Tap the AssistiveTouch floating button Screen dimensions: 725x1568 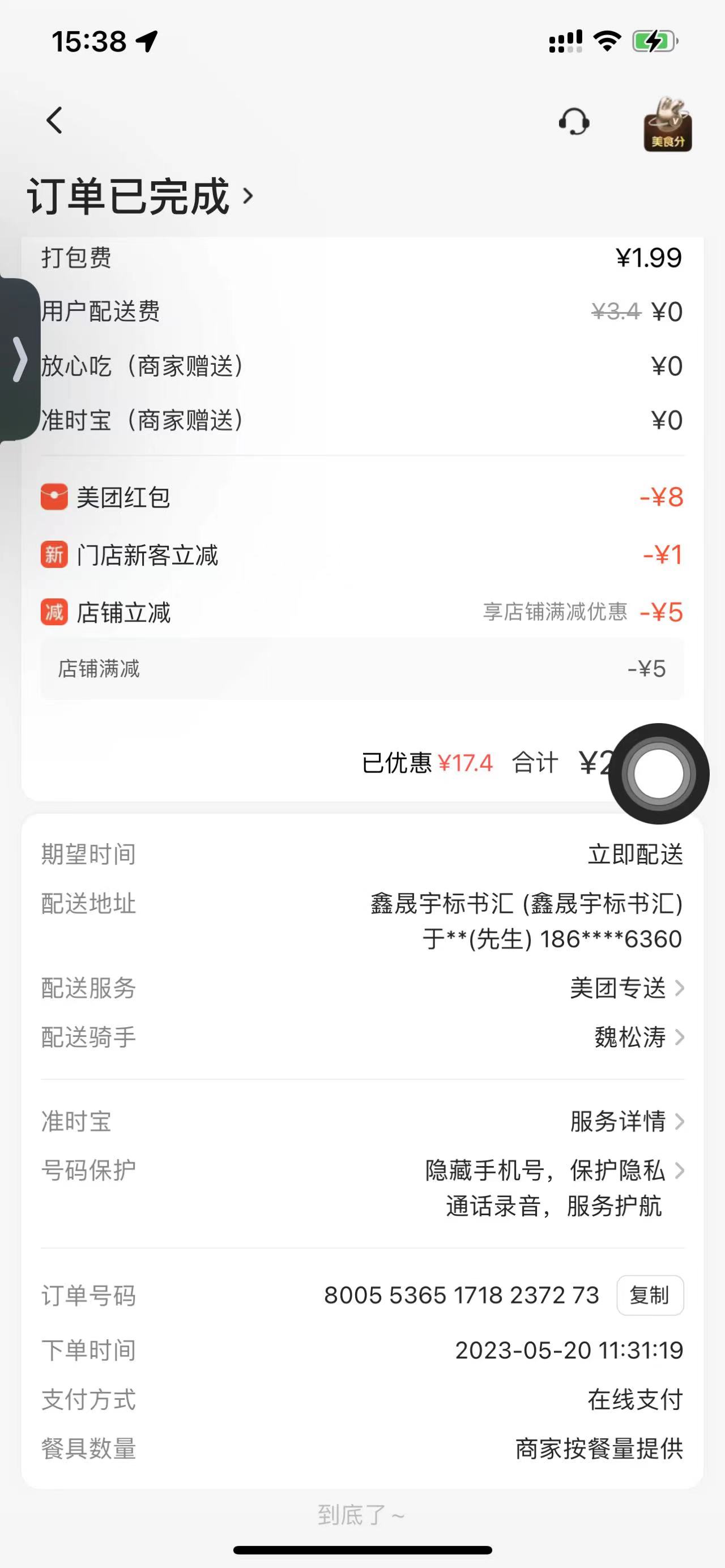[x=659, y=774]
